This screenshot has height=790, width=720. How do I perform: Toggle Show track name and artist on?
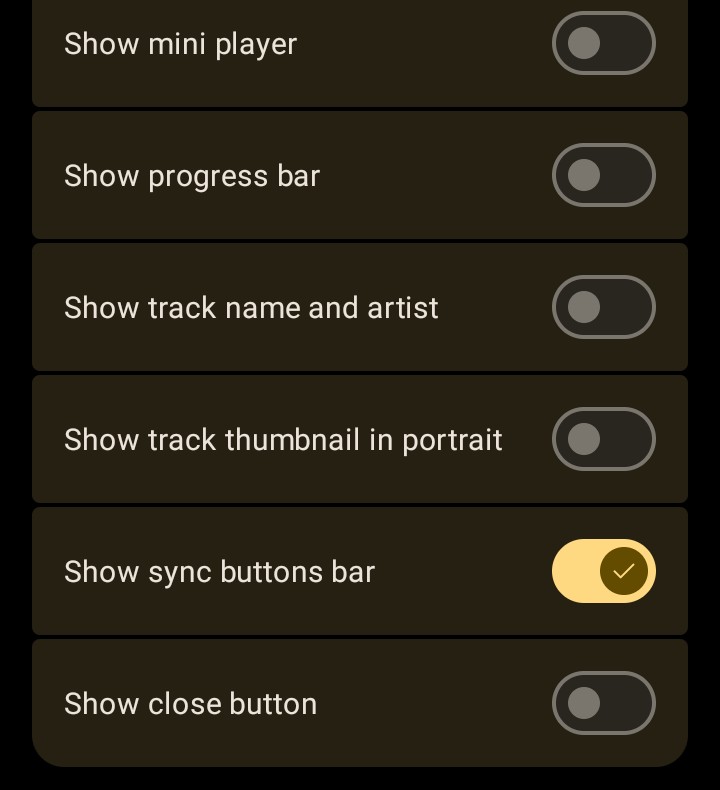[x=603, y=308]
